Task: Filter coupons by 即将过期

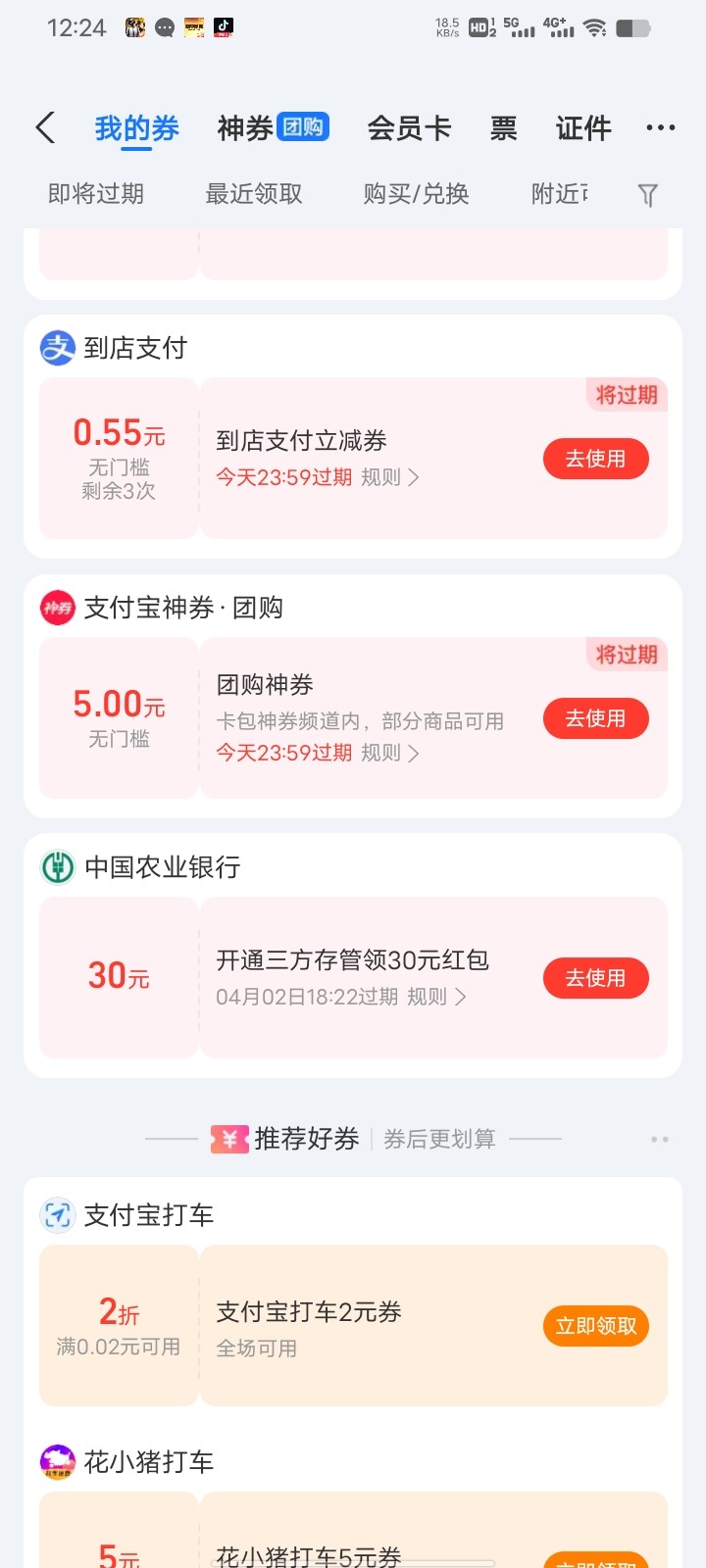Action: (x=96, y=194)
